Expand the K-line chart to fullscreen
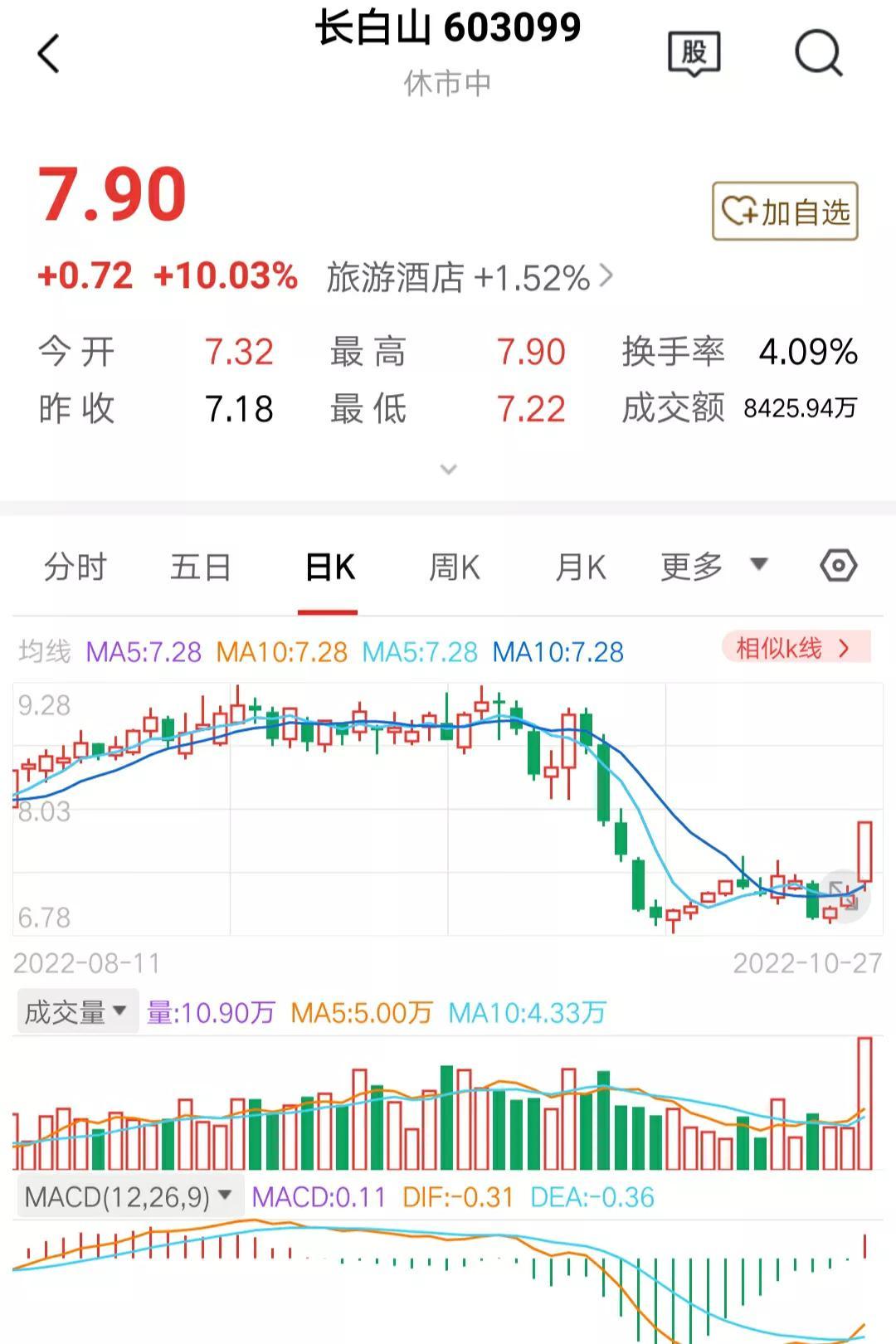Screen dimensions: 896x1344 click(x=845, y=896)
